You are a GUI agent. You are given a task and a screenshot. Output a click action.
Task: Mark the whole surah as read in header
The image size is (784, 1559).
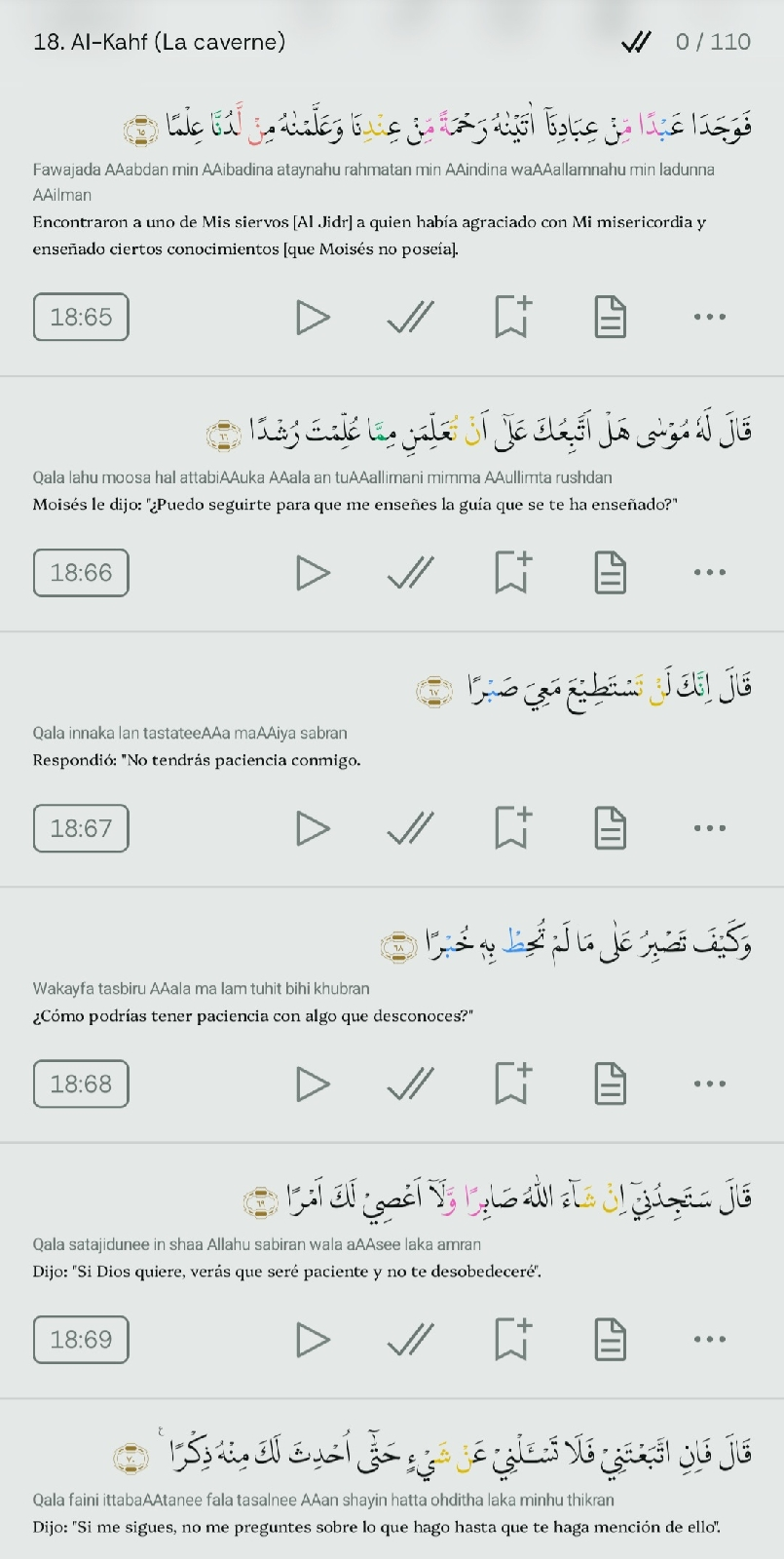(636, 42)
